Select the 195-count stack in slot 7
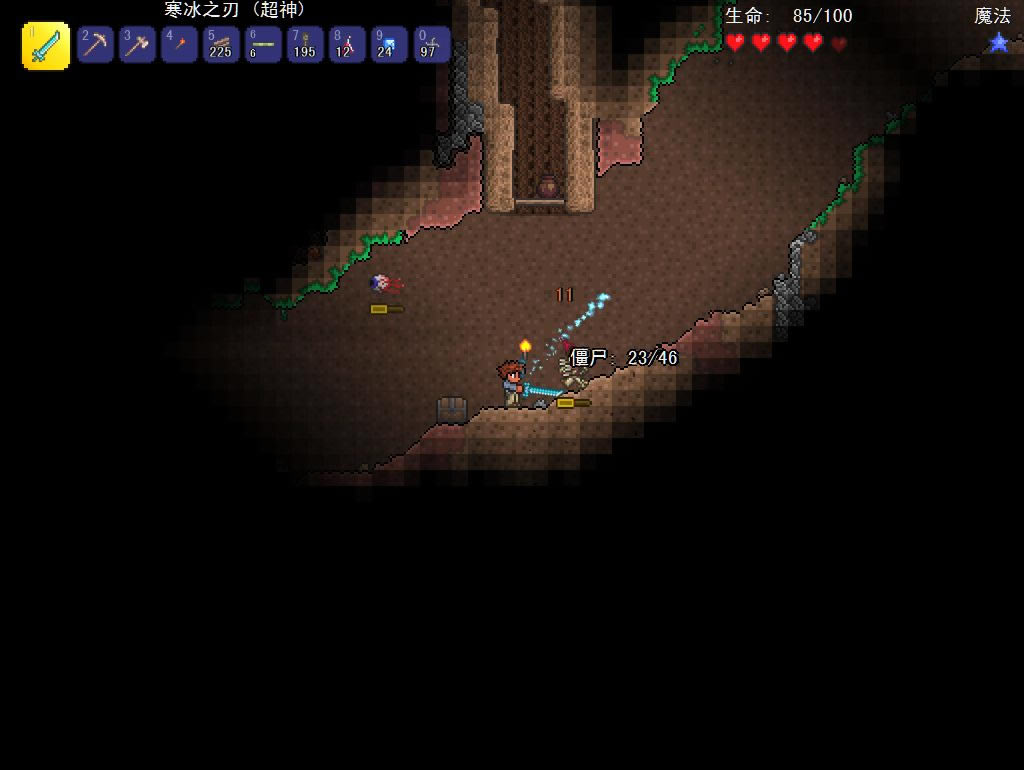 [x=305, y=45]
